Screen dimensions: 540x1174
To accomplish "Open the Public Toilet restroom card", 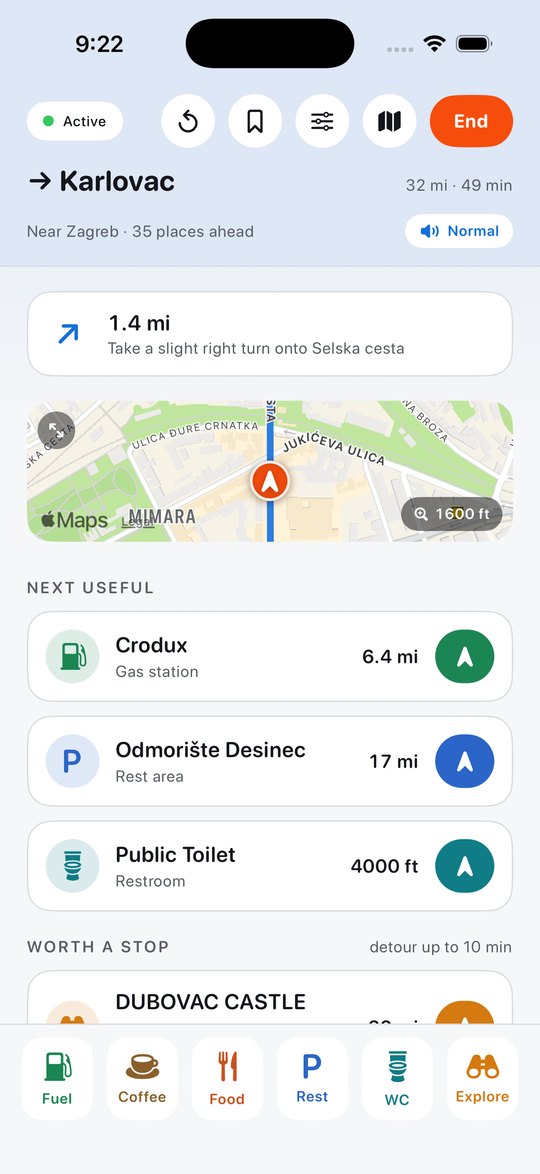I will click(x=270, y=866).
